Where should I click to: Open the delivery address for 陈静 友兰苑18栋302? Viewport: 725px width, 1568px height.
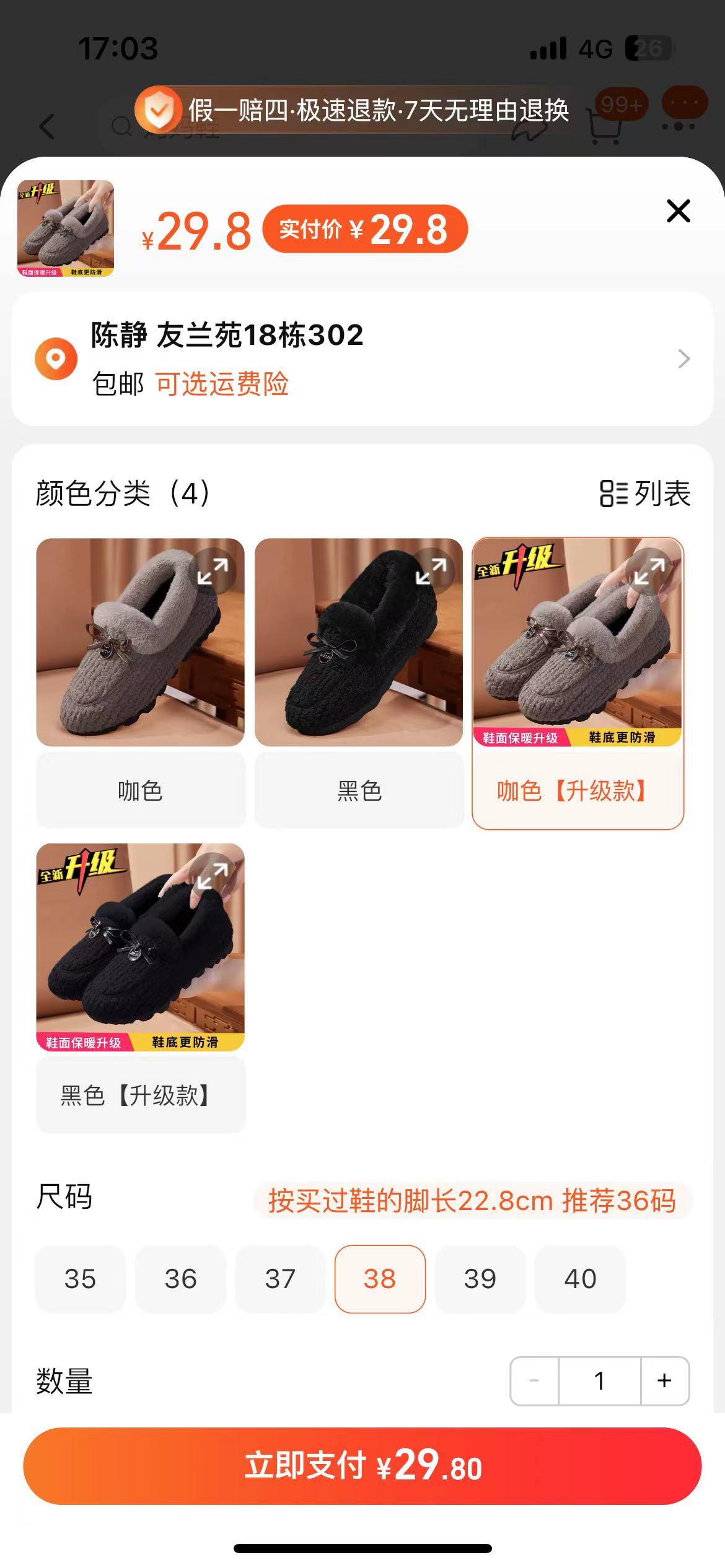[x=362, y=359]
